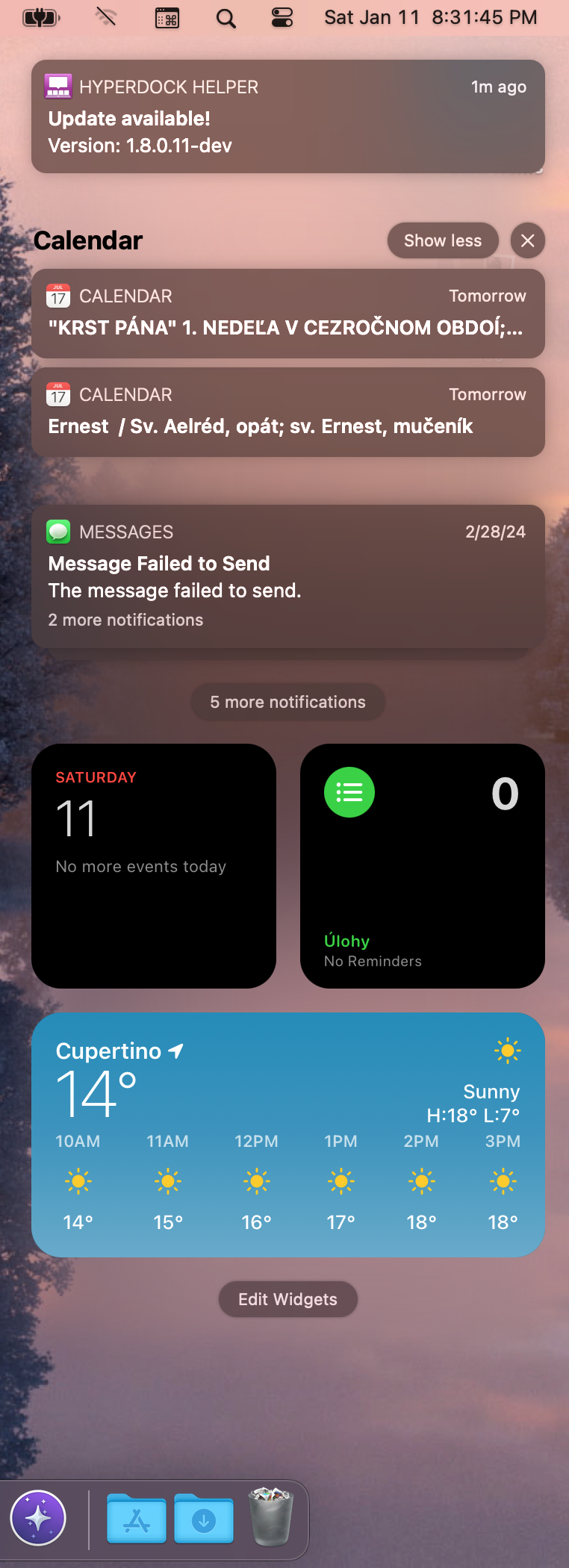Open the Downloads folder in the Dock
The height and width of the screenshot is (1568, 569).
(204, 1518)
